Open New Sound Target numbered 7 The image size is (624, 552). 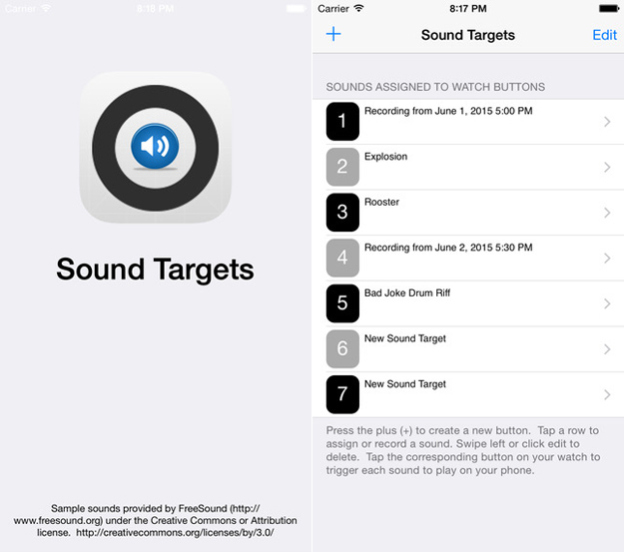pyautogui.click(x=468, y=394)
